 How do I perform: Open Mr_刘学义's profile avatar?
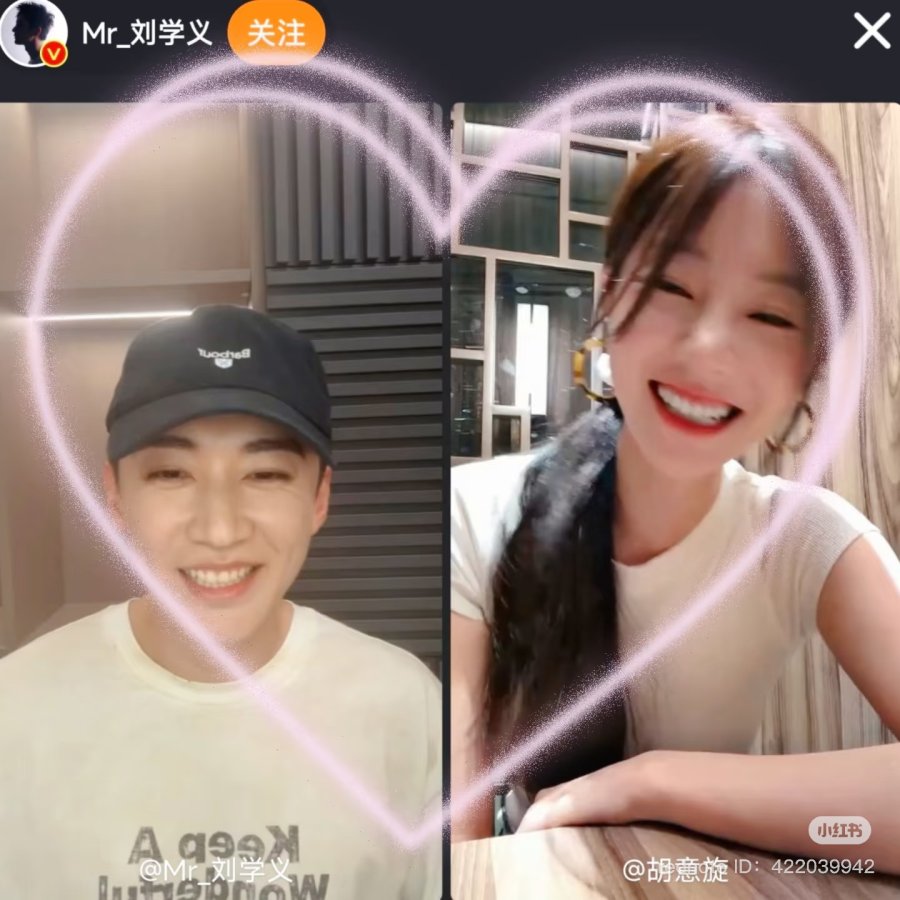pyautogui.click(x=33, y=32)
